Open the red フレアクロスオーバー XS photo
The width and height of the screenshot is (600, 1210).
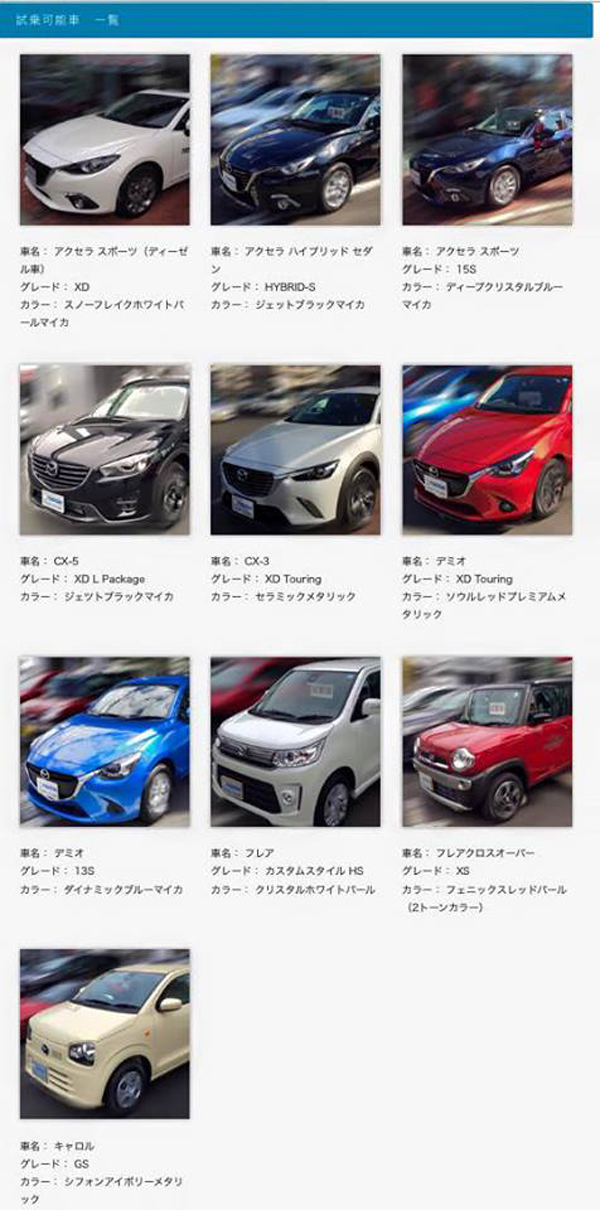click(x=487, y=741)
